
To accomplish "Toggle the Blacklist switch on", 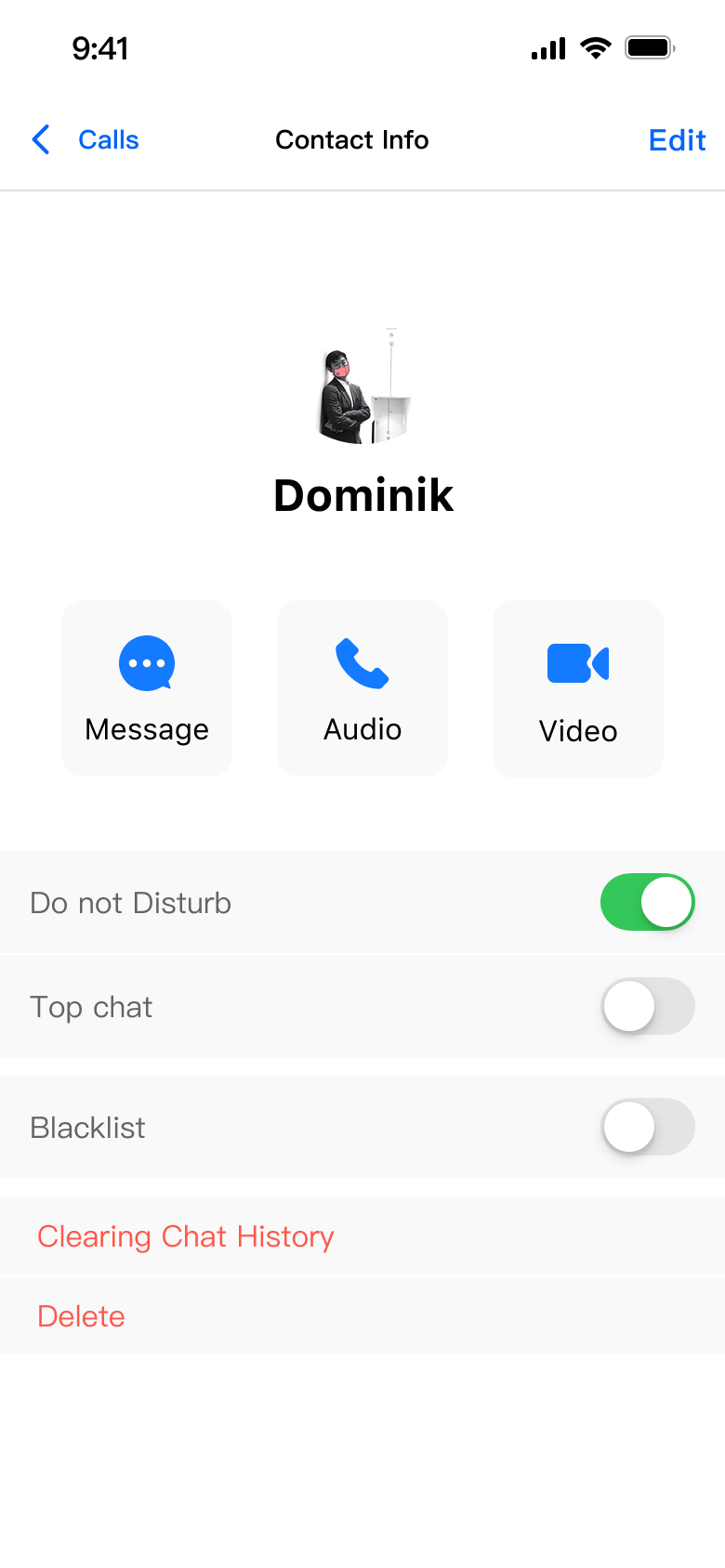I will pos(647,1127).
